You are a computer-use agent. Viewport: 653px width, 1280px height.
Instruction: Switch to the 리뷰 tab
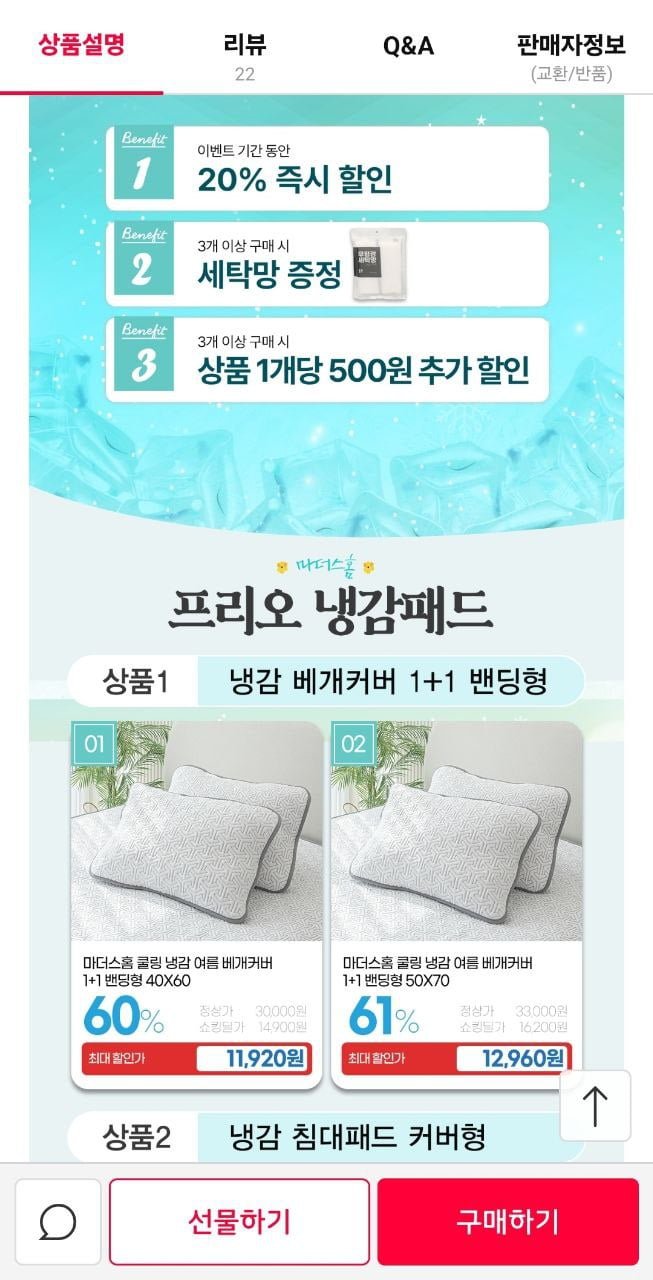[245, 55]
